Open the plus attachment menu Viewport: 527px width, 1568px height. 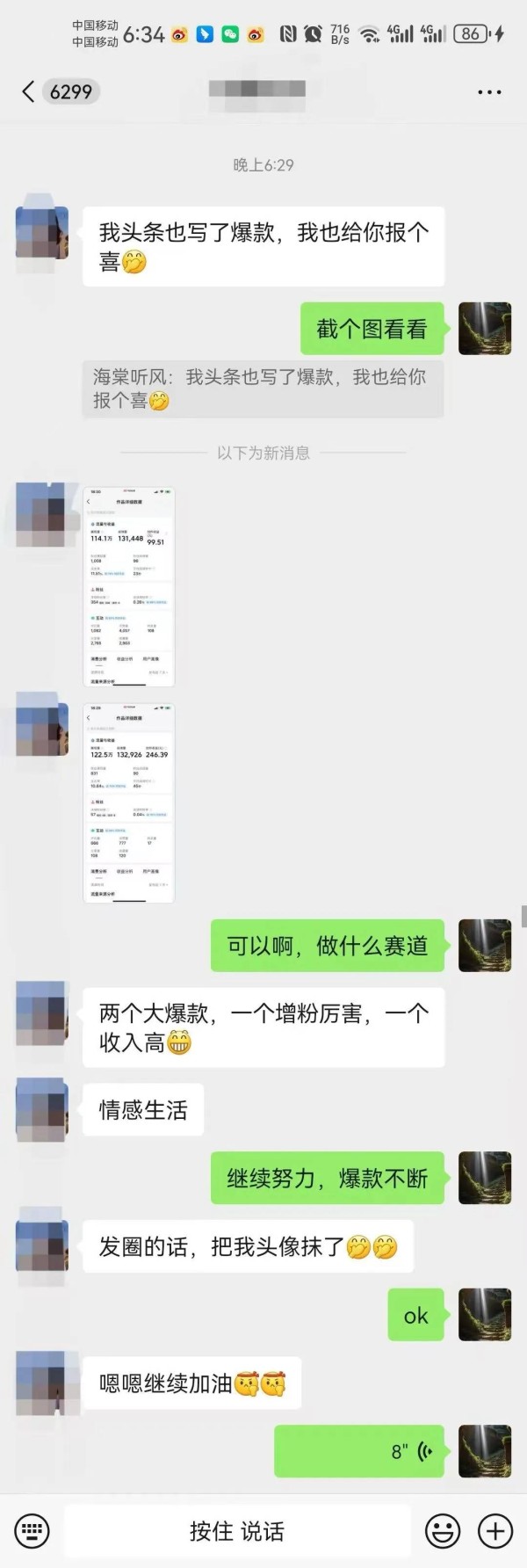(x=495, y=1531)
